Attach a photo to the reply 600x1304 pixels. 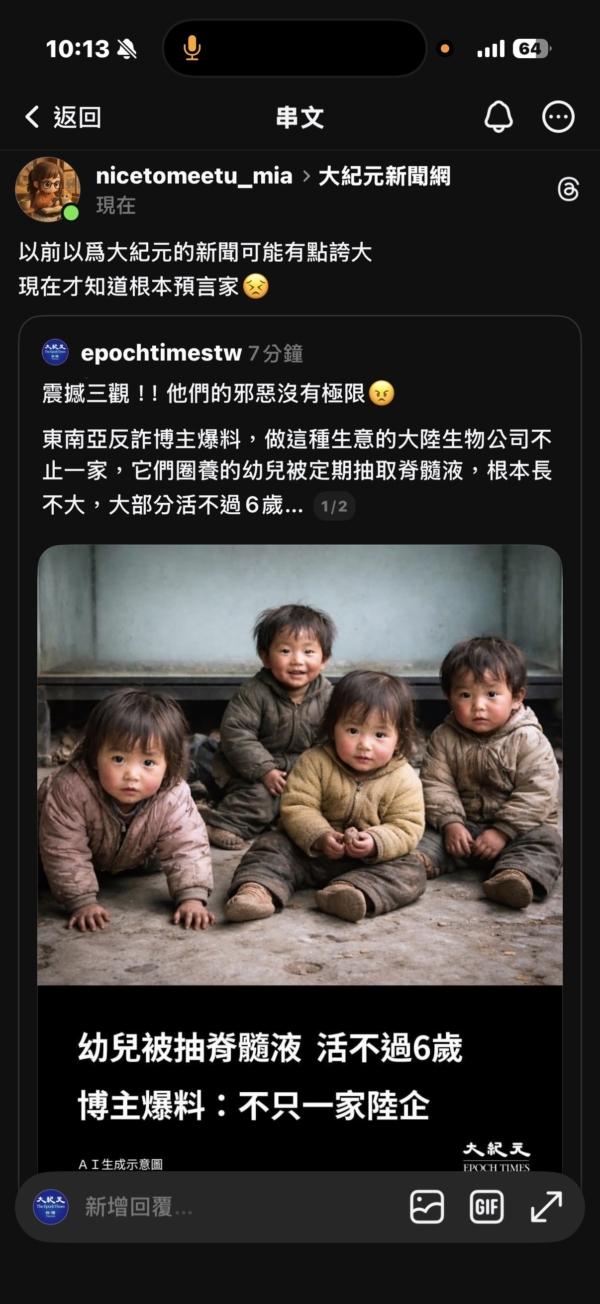pyautogui.click(x=427, y=1207)
